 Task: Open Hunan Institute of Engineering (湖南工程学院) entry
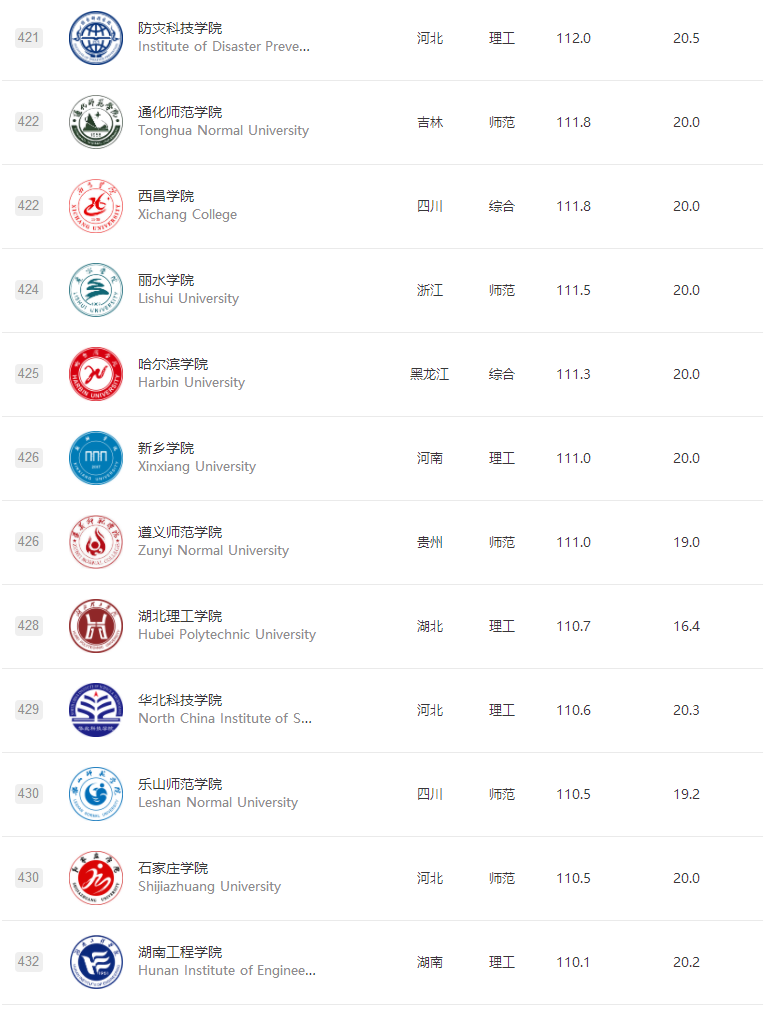pyautogui.click(x=180, y=952)
